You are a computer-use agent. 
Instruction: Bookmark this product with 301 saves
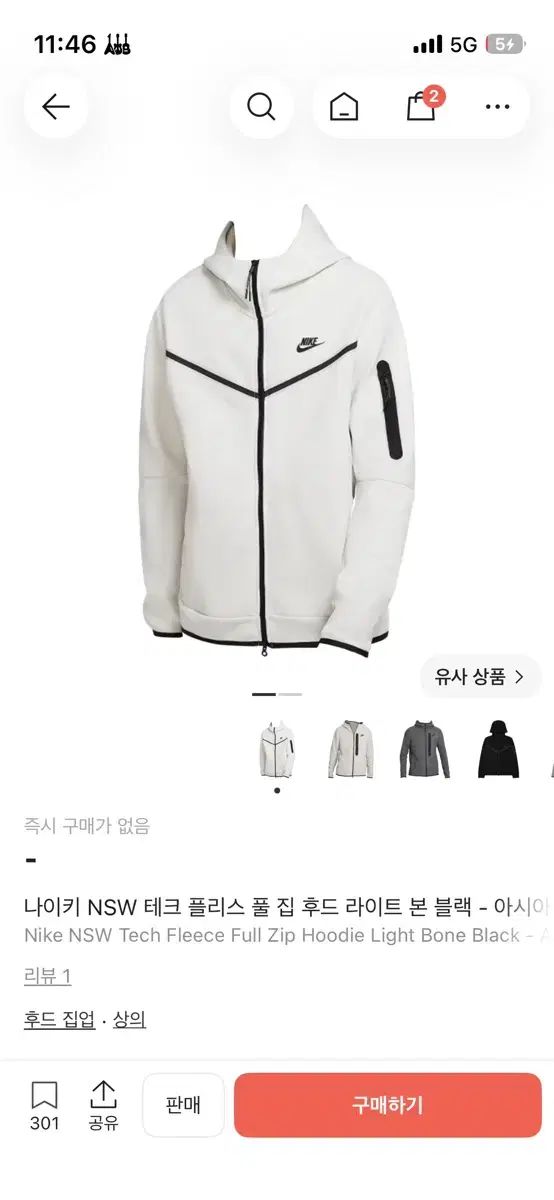44,1105
